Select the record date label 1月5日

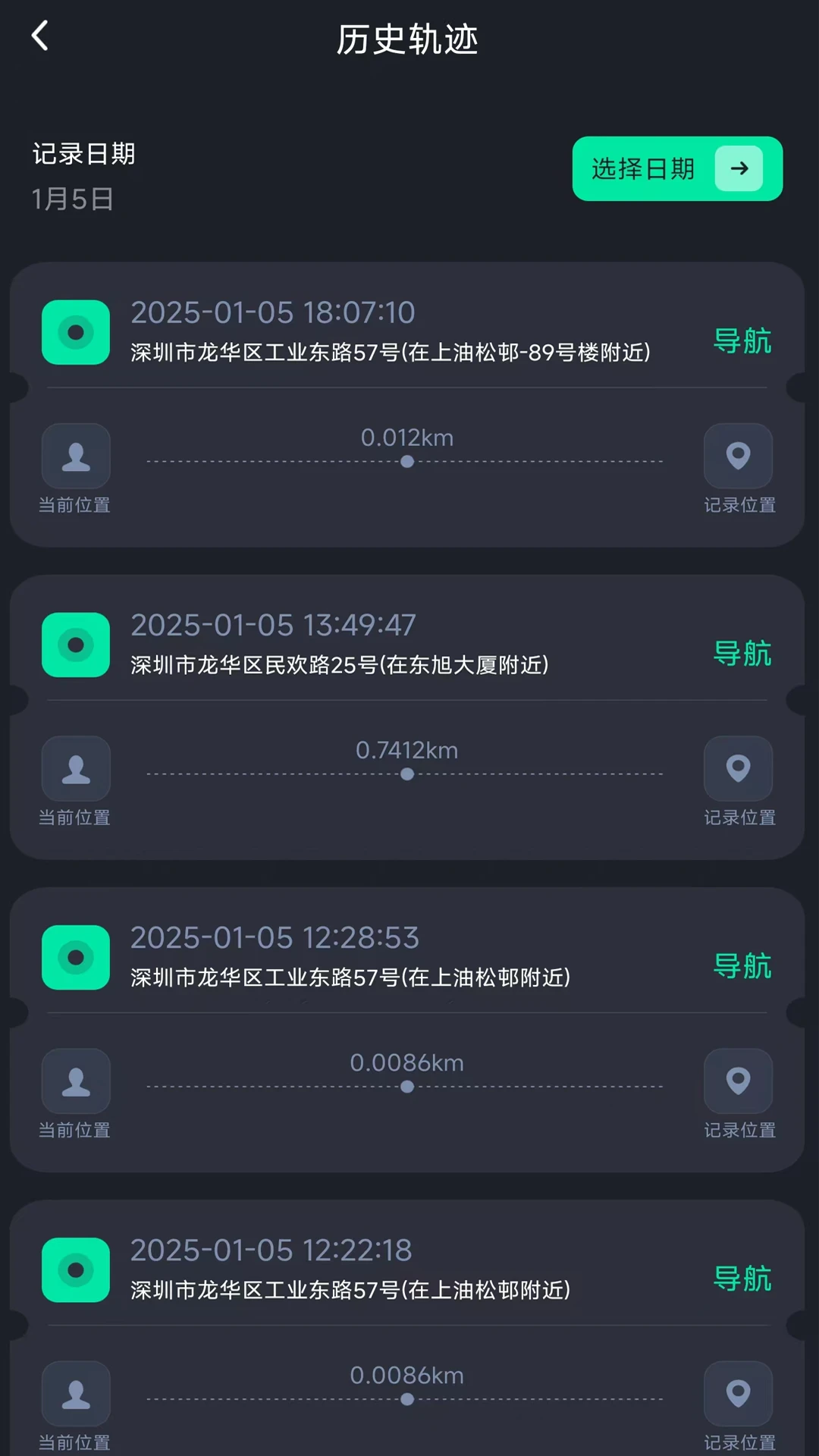tap(71, 199)
